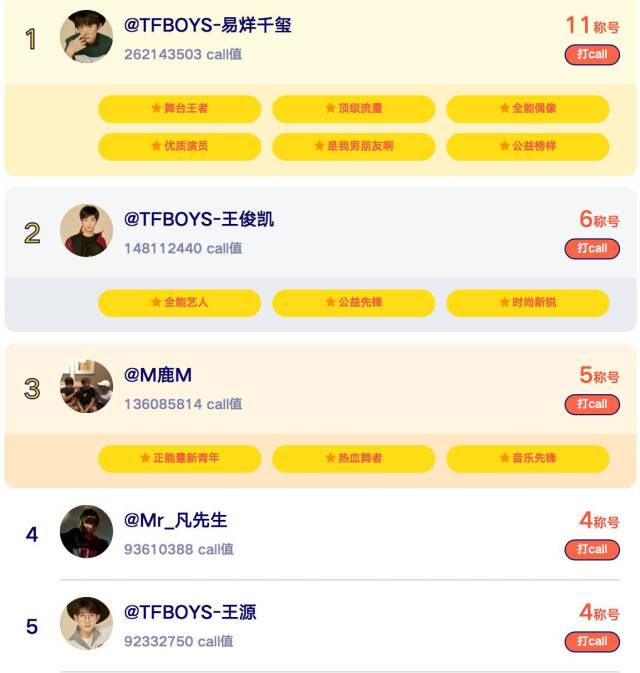Choose the 全能艺人 title chip

pos(180,302)
